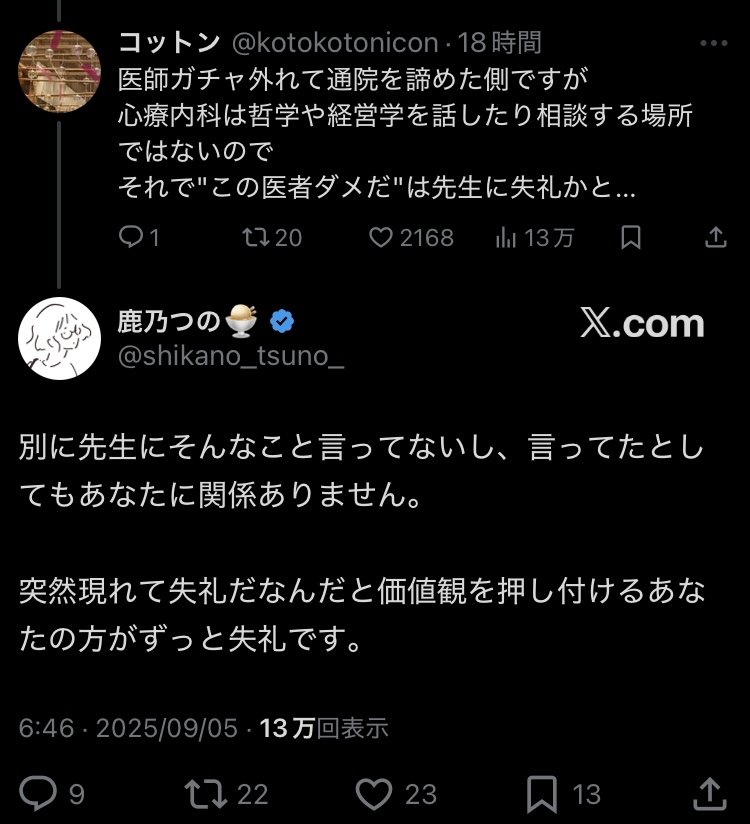
Task: Share コットン's post
Action: tap(715, 238)
